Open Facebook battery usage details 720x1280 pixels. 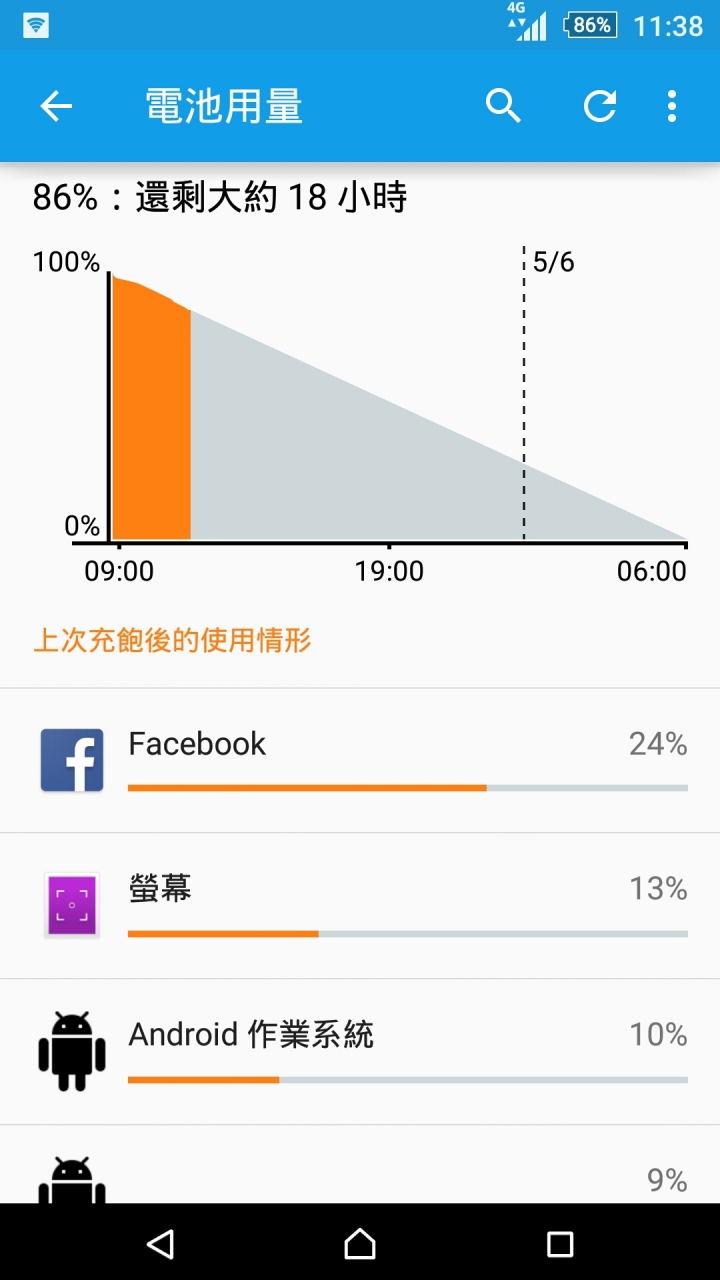(x=360, y=760)
